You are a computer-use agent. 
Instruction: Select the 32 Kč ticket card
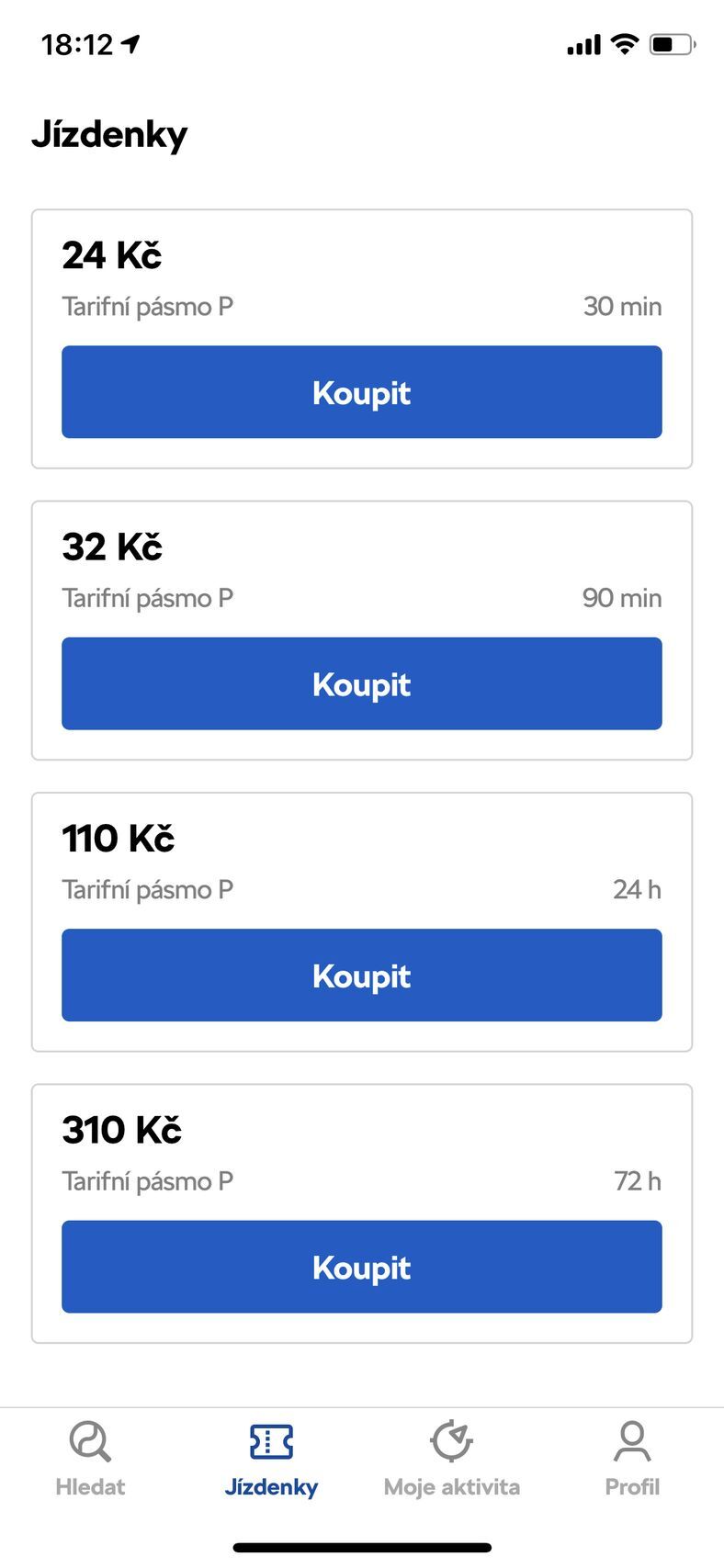point(361,567)
